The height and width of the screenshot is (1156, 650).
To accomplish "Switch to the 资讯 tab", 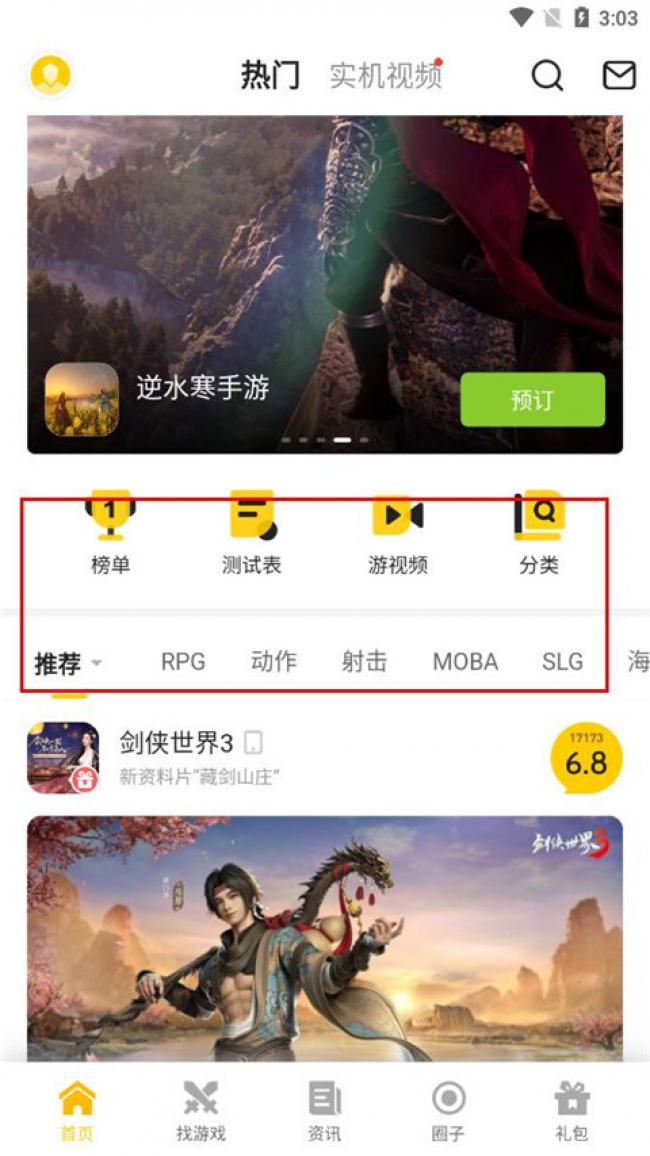I will coord(324,1111).
